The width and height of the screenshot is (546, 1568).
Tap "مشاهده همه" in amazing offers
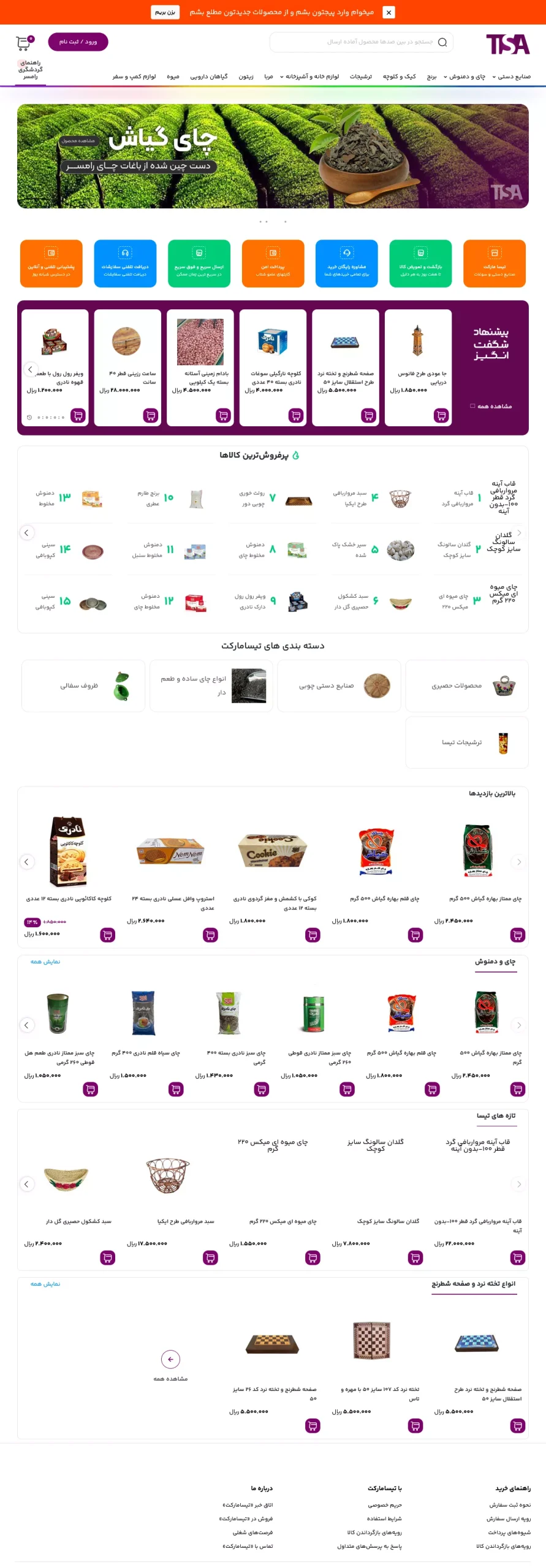(x=491, y=405)
